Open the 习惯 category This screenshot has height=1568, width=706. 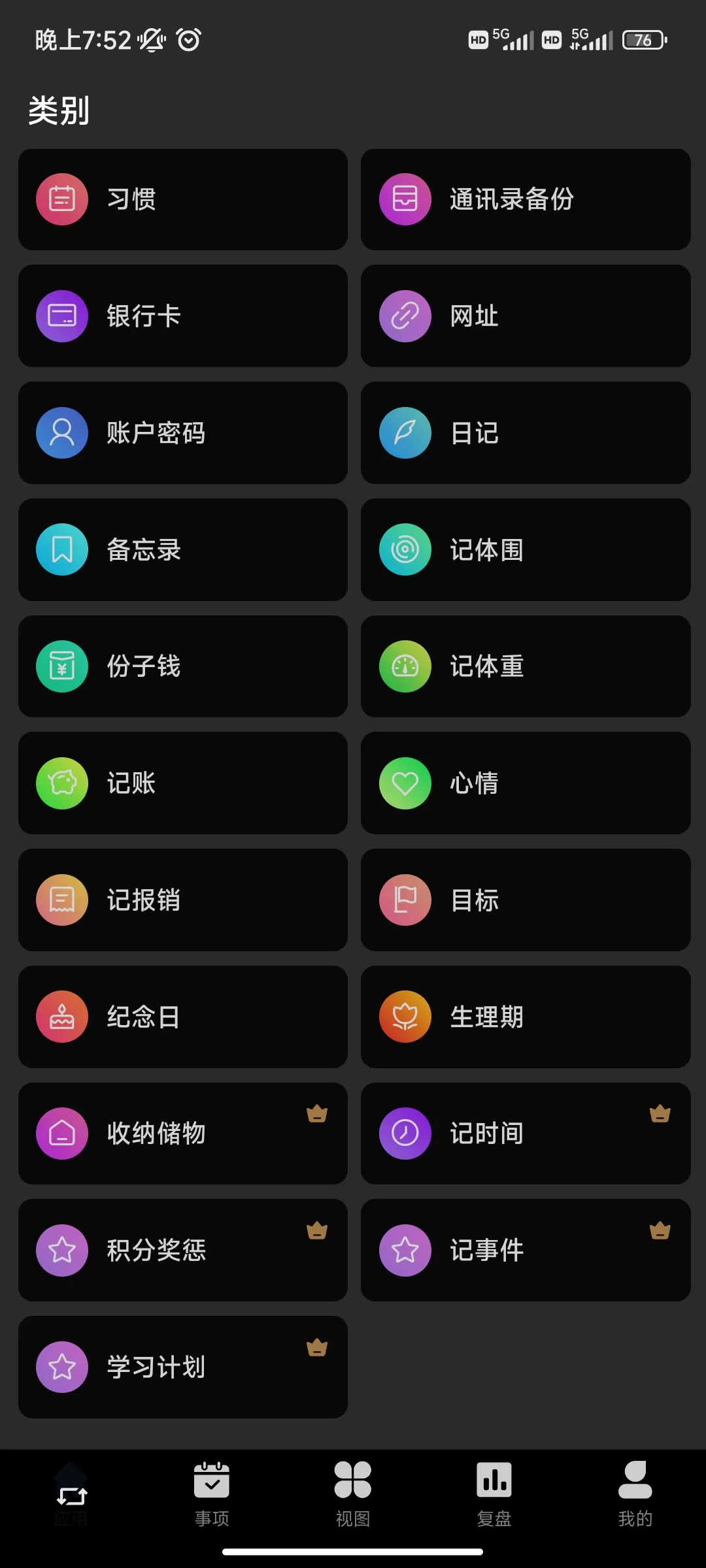[x=183, y=199]
